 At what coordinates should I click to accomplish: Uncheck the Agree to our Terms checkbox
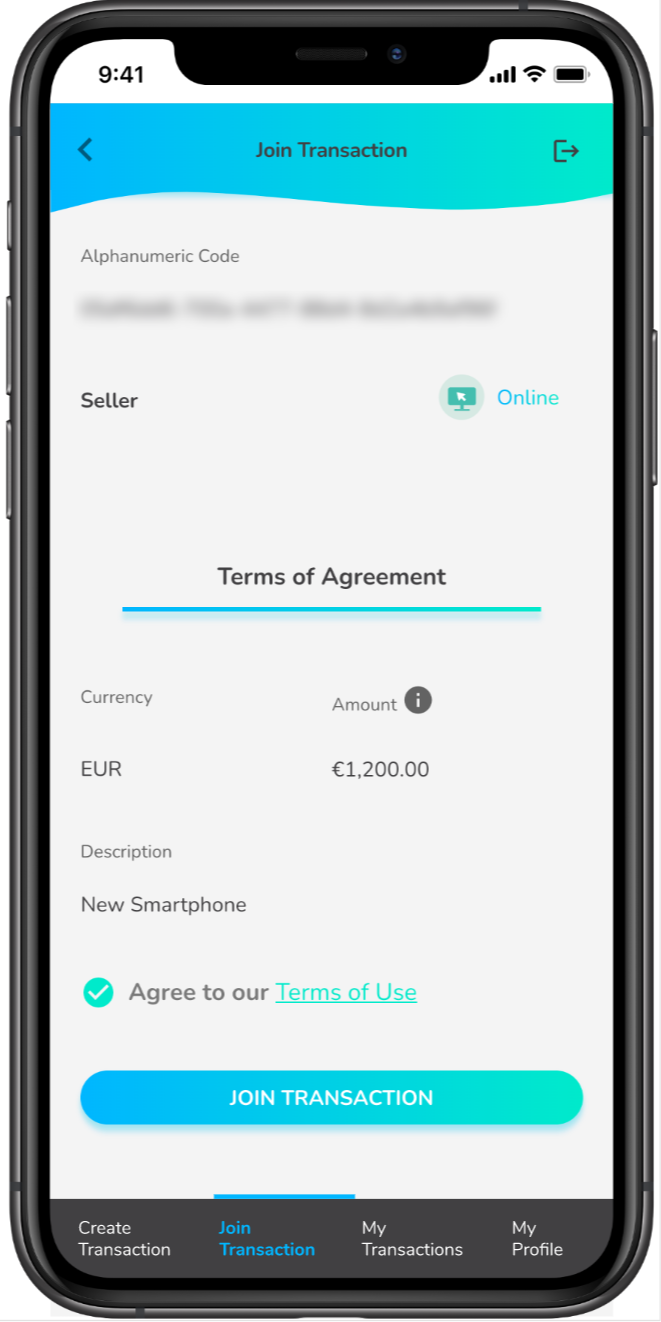[98, 992]
